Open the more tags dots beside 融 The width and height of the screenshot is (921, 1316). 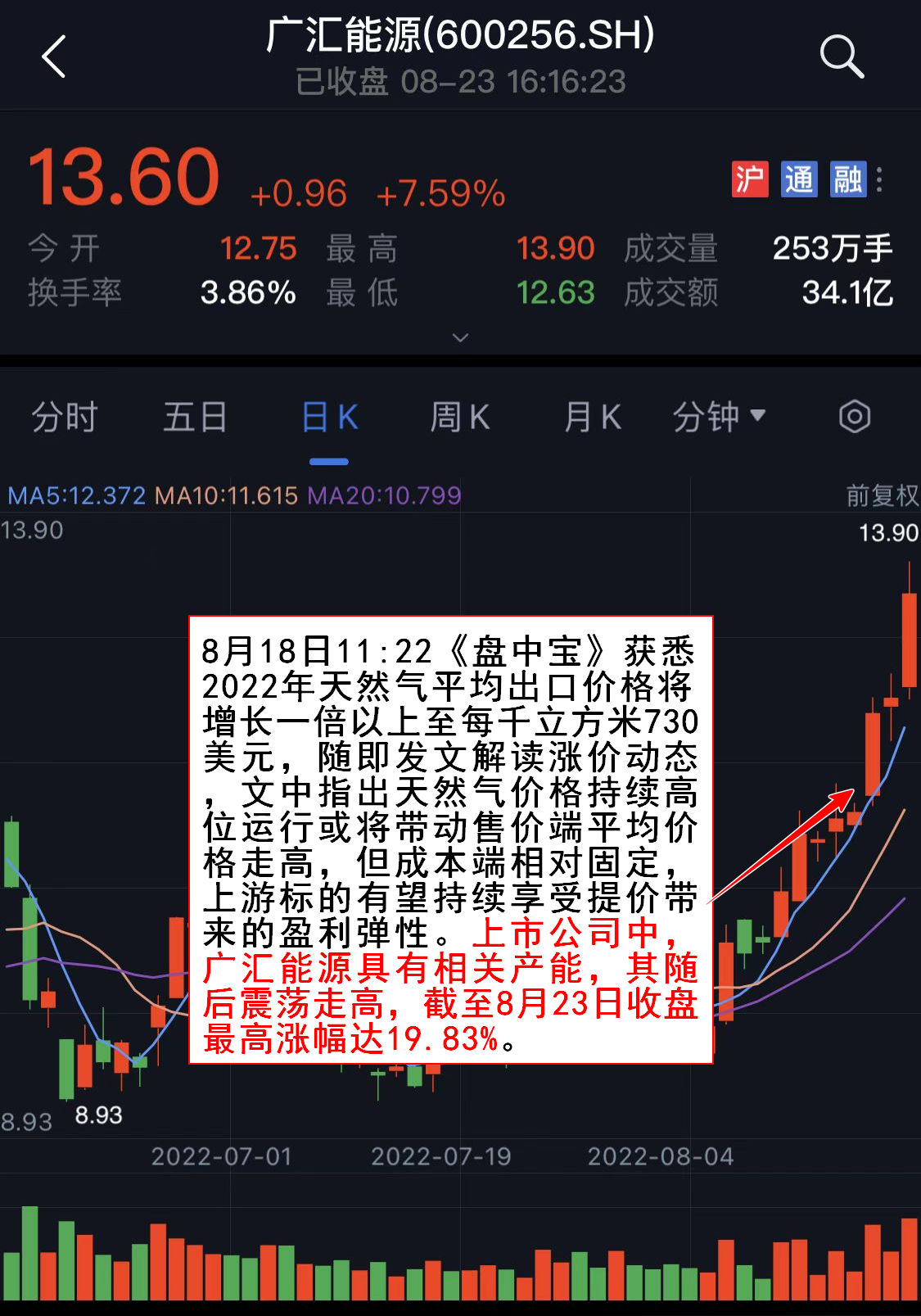coord(880,179)
